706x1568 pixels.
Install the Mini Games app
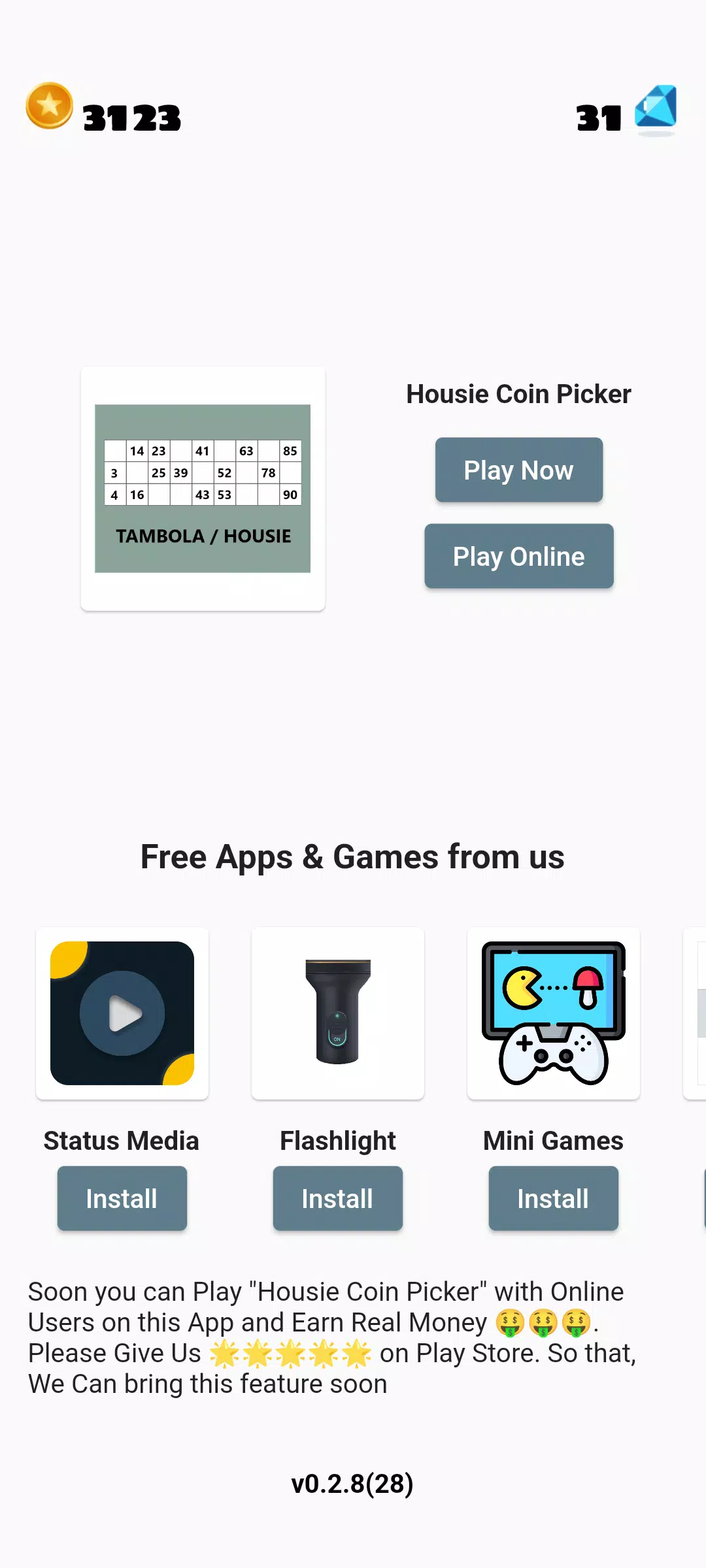tap(553, 1198)
